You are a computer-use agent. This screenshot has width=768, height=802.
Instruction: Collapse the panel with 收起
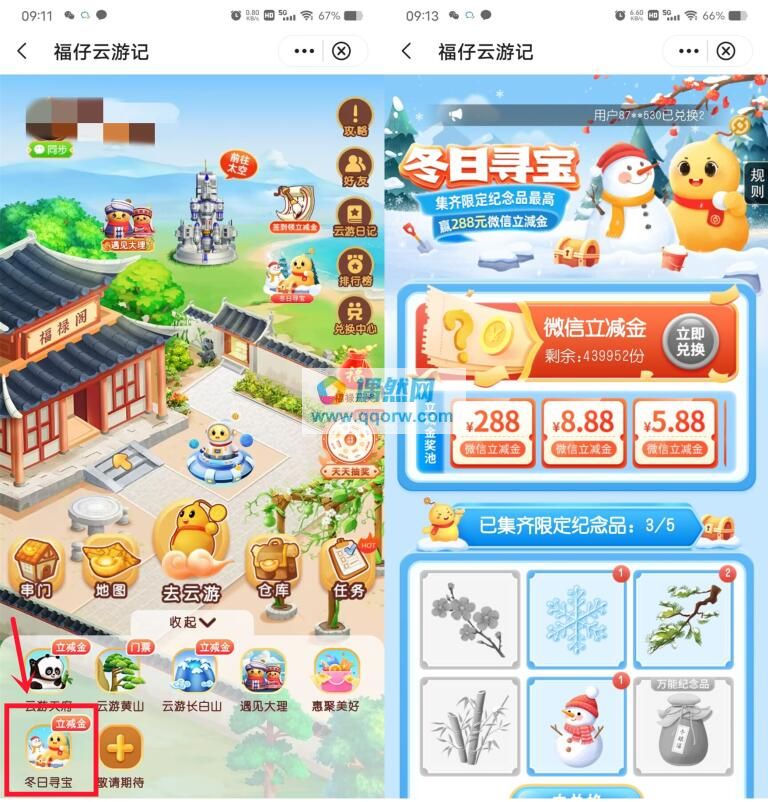(191, 621)
